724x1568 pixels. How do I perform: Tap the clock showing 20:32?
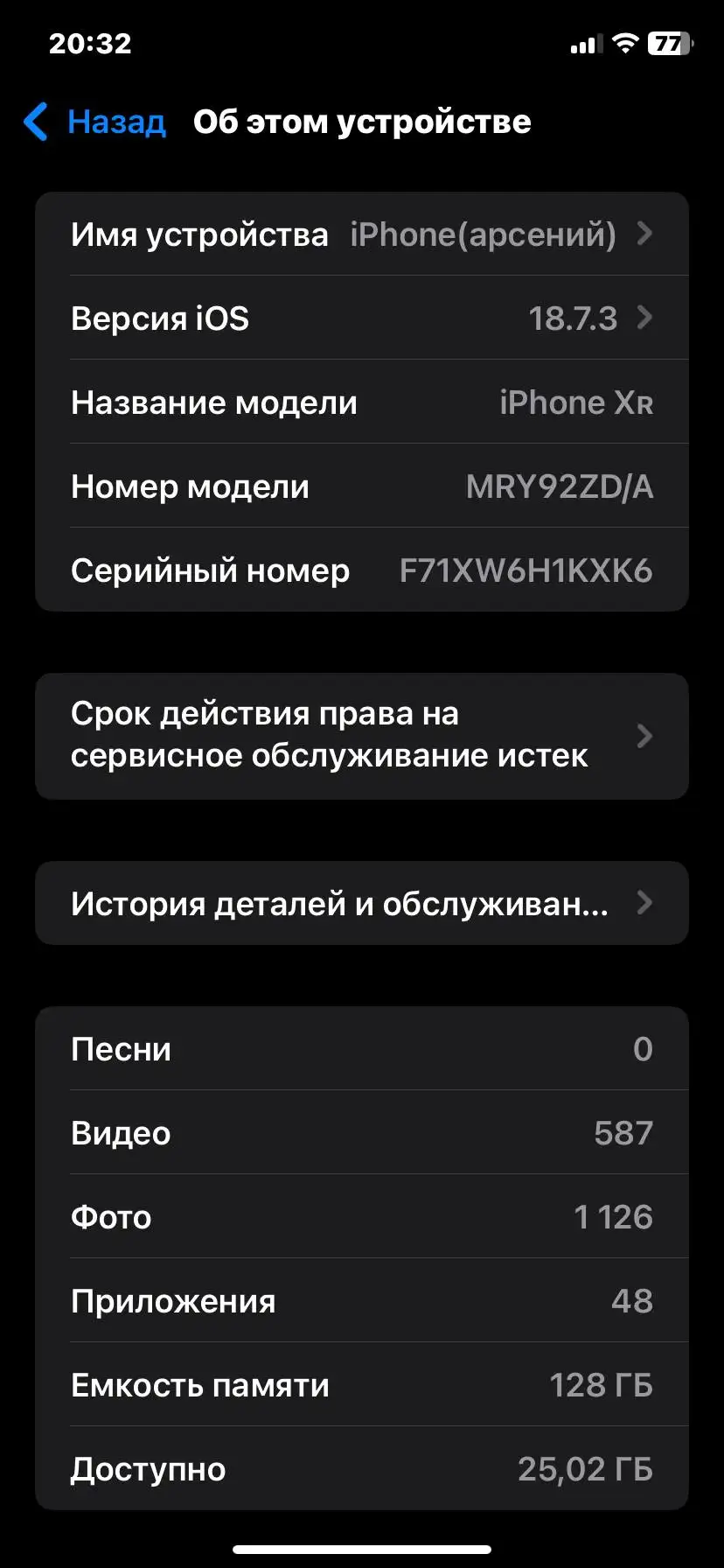[x=91, y=42]
